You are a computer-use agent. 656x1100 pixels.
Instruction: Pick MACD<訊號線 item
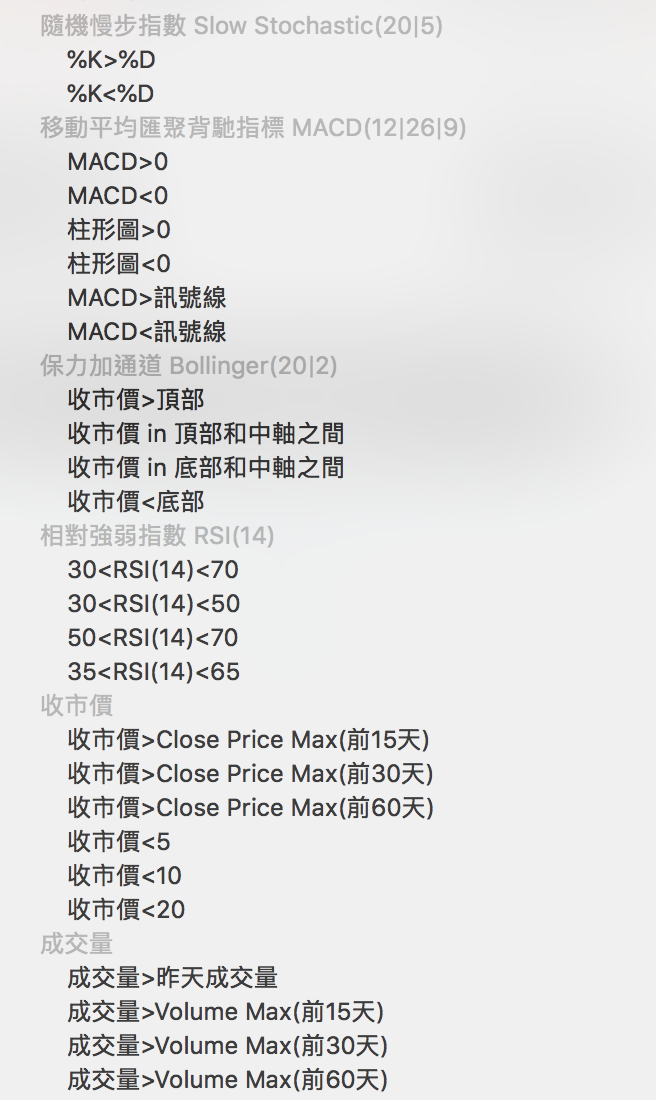pos(147,332)
